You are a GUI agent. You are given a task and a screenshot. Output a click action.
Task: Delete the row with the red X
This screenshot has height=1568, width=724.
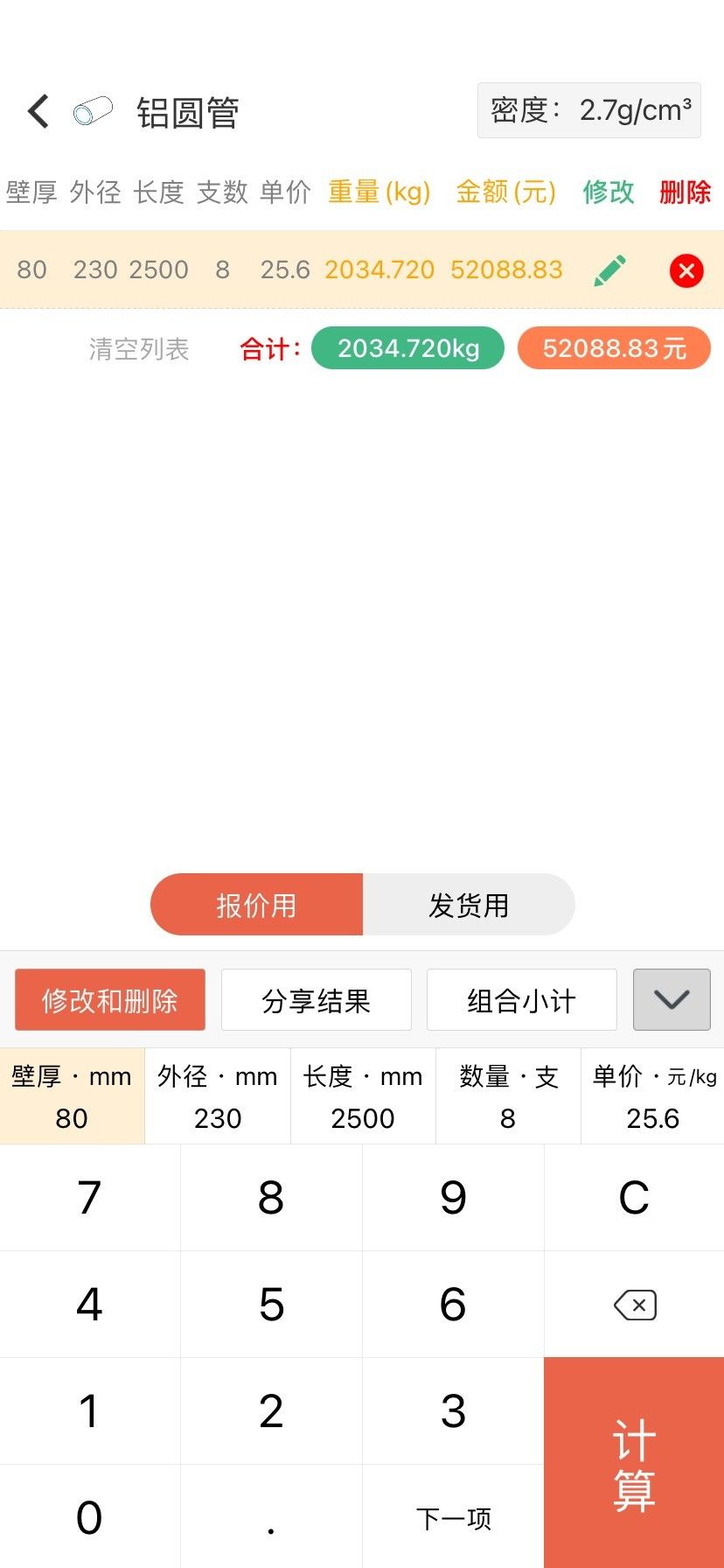[x=686, y=270]
